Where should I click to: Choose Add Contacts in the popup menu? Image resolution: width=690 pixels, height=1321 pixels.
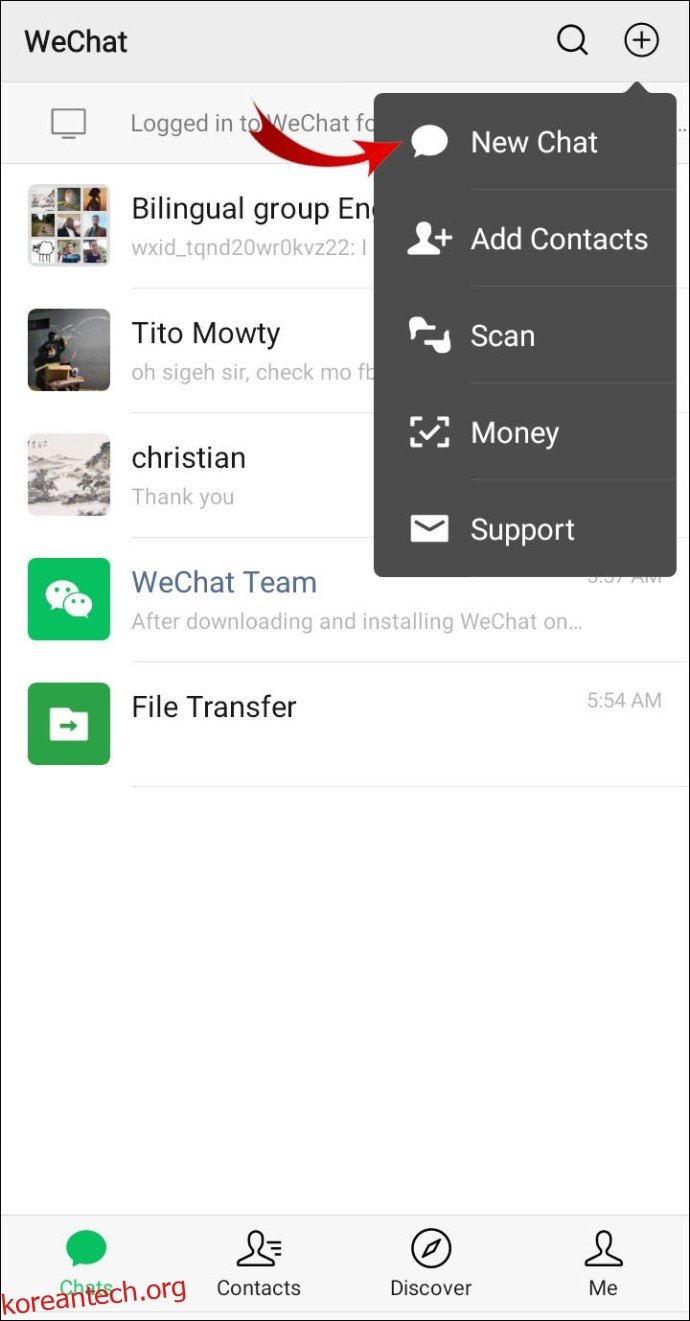coord(558,239)
